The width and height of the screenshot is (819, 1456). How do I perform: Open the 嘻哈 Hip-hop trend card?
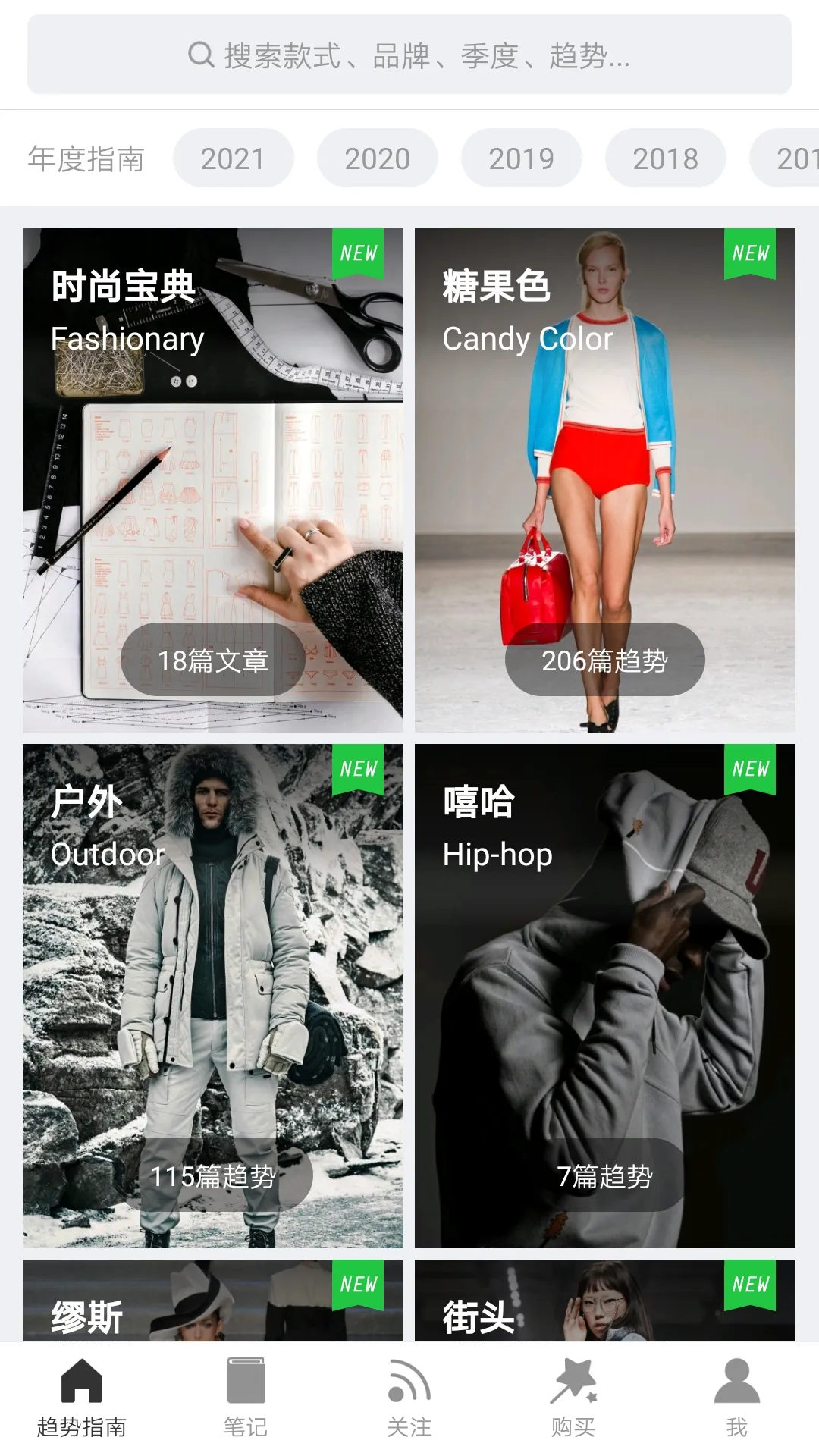tap(604, 996)
